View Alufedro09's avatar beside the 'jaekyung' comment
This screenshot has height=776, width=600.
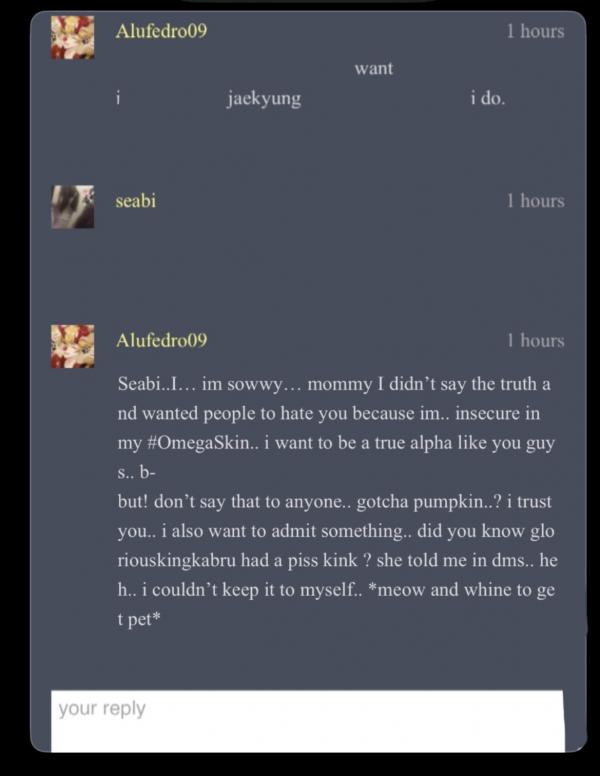click(x=73, y=37)
